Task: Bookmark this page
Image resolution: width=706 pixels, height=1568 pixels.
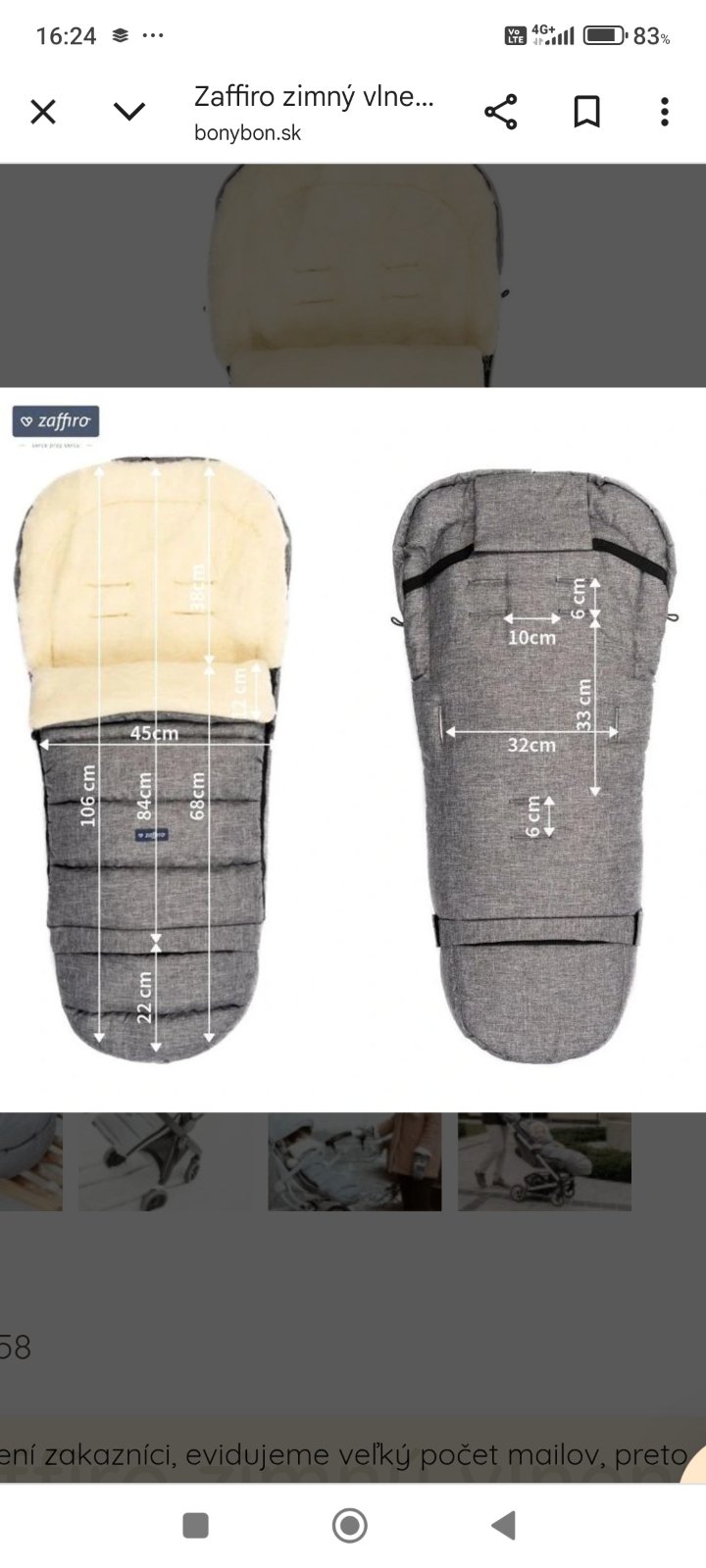Action: (x=586, y=112)
